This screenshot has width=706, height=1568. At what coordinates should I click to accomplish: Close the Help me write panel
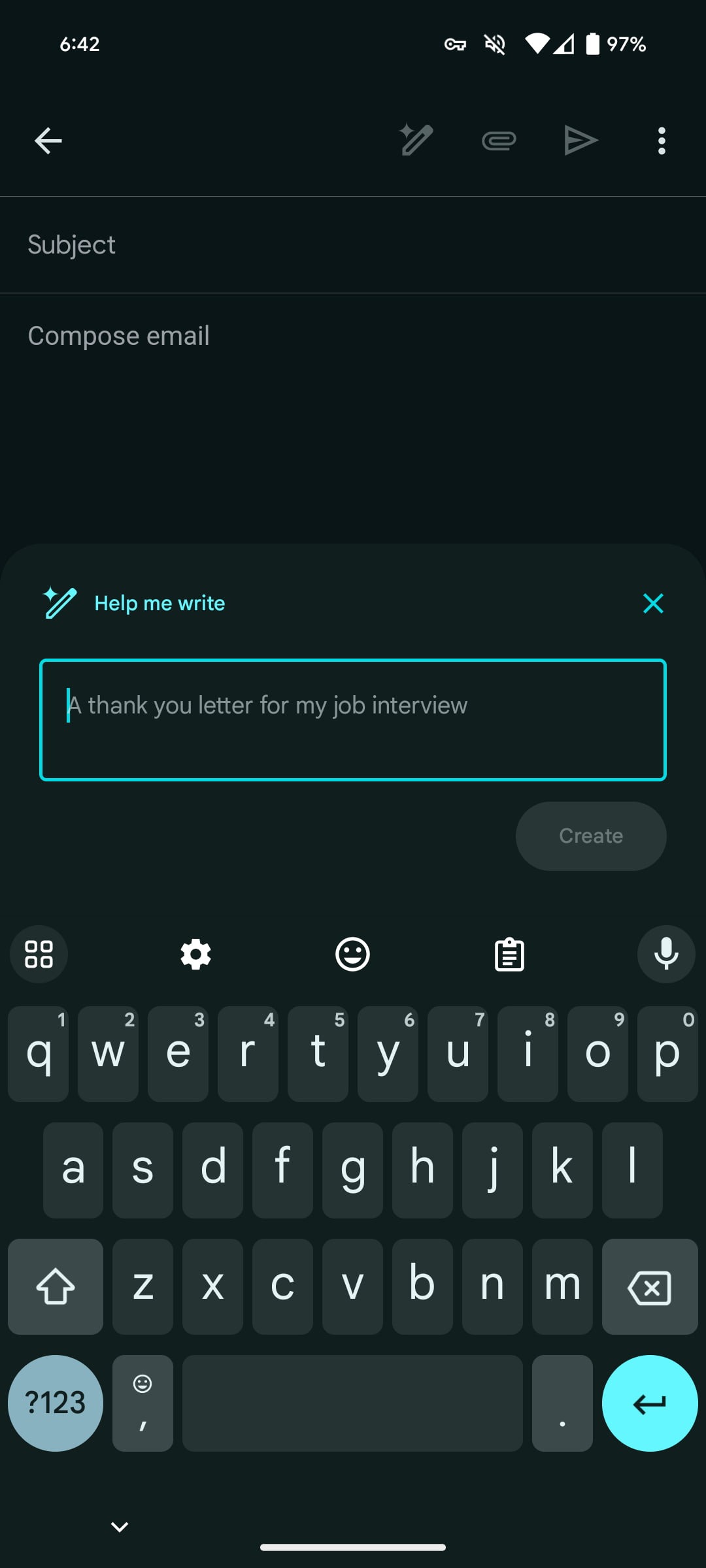[653, 603]
